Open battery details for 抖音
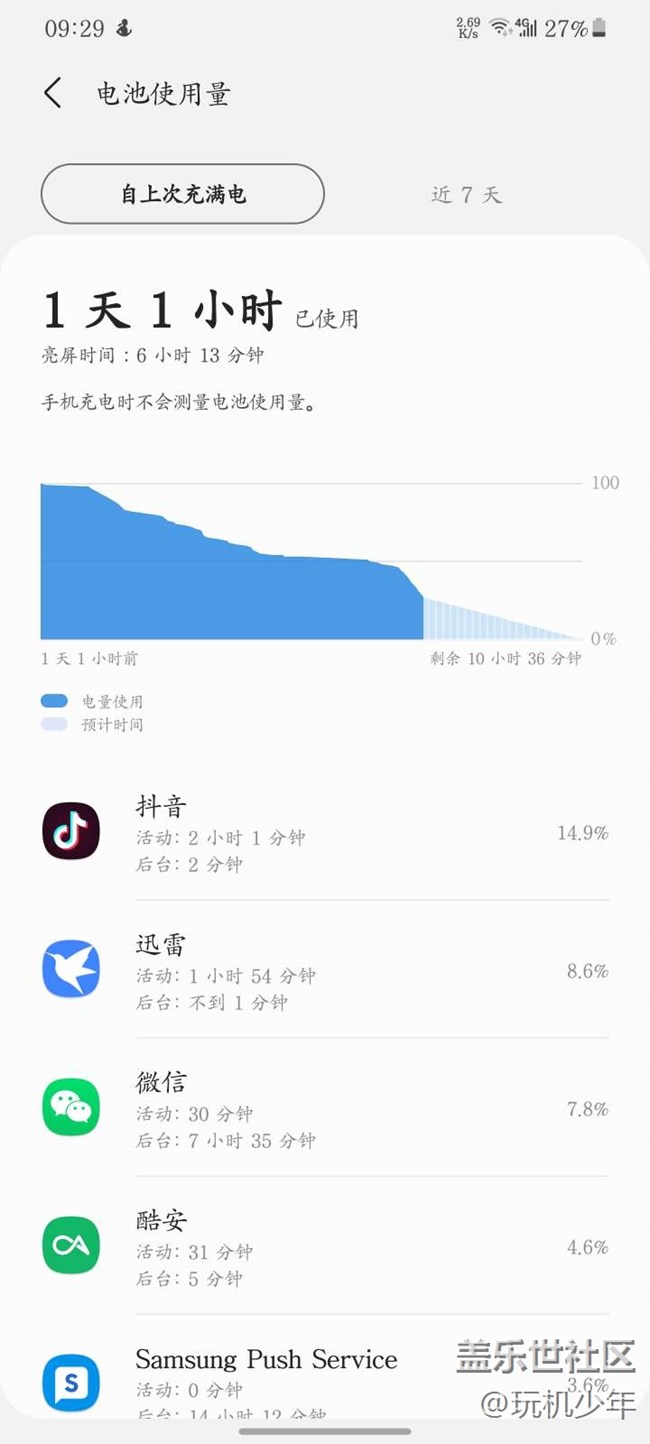650x1444 pixels. point(325,832)
